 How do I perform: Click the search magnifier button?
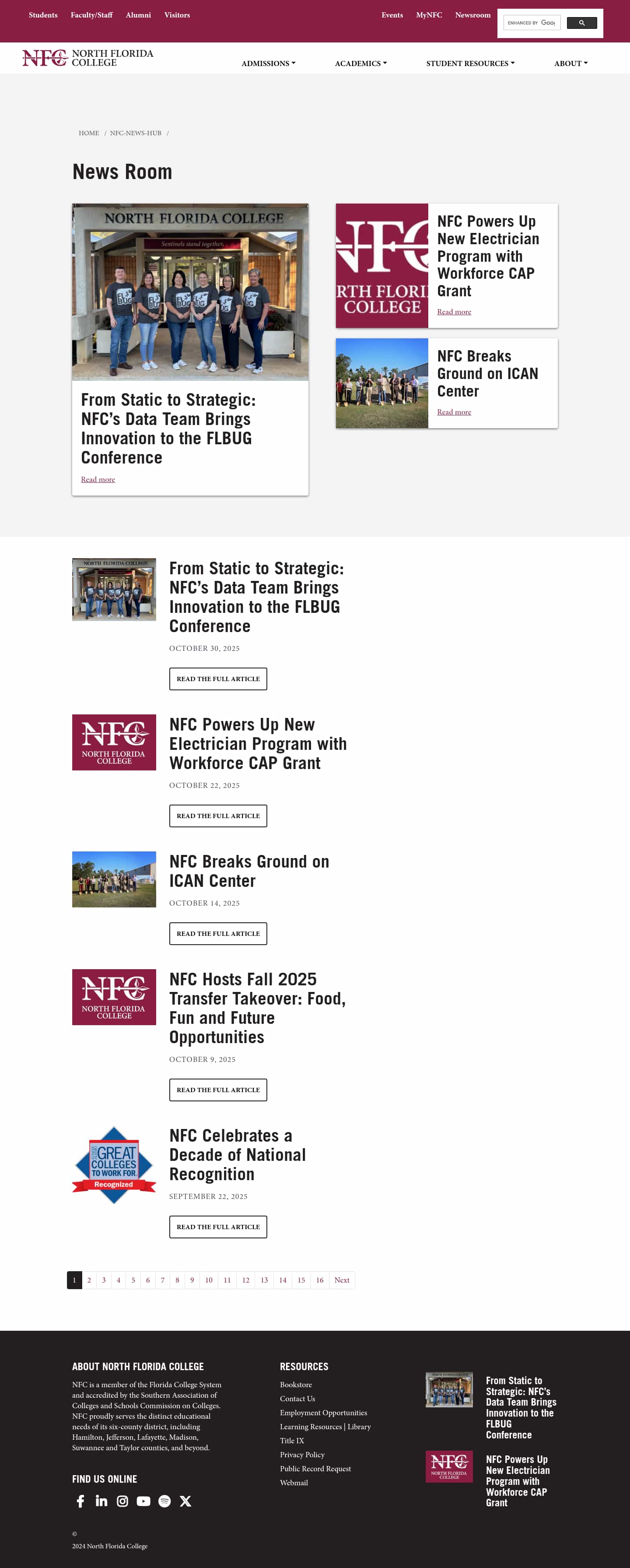coord(581,22)
